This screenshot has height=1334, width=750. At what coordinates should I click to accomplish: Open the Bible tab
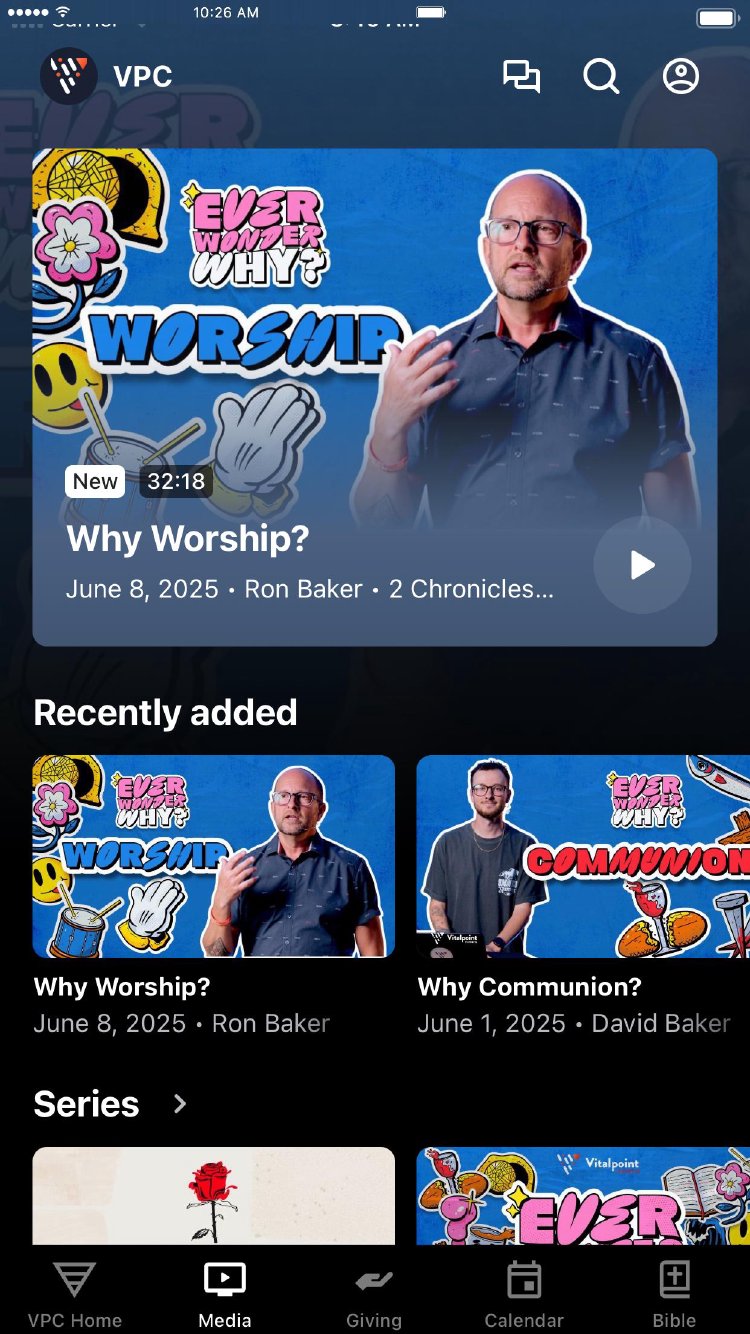[x=675, y=1293]
